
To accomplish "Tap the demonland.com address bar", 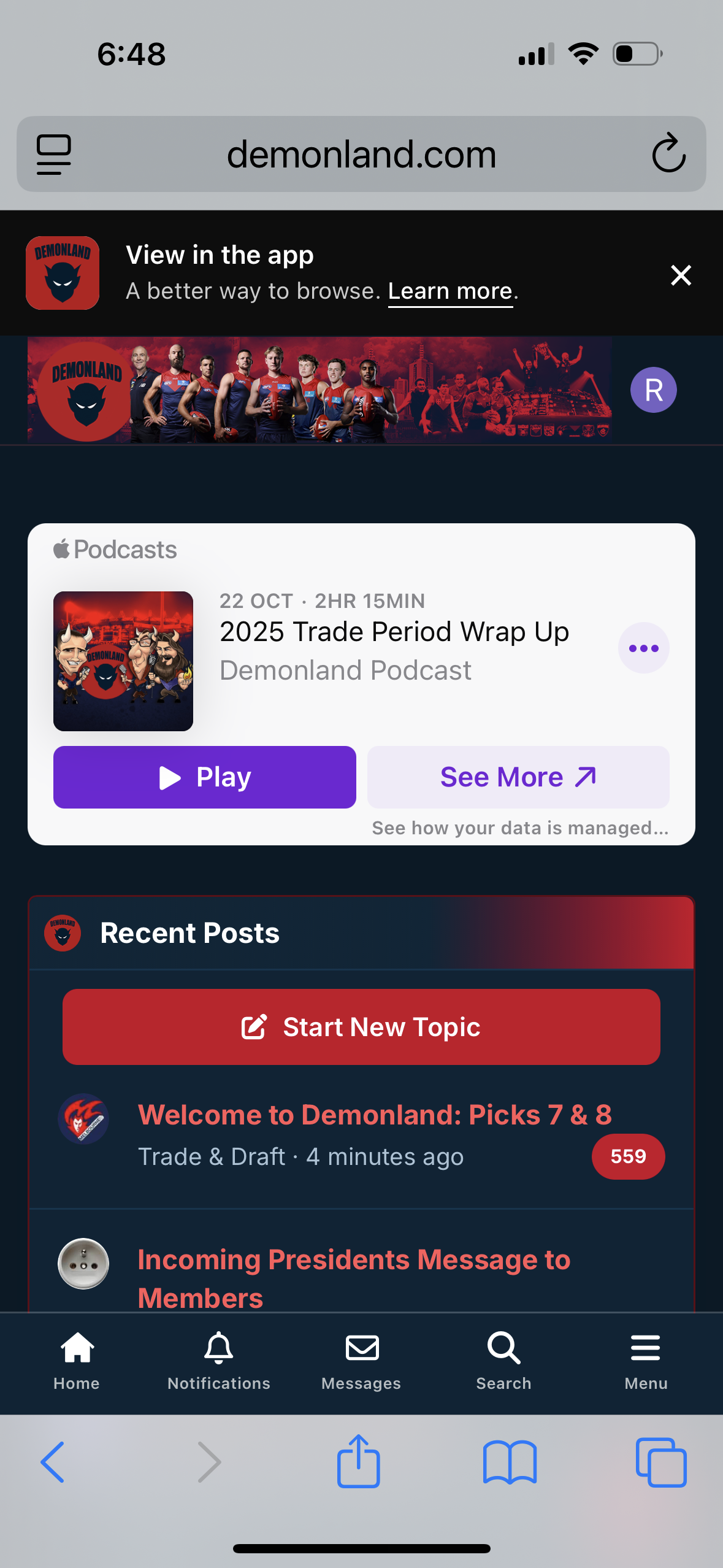I will coord(361,154).
